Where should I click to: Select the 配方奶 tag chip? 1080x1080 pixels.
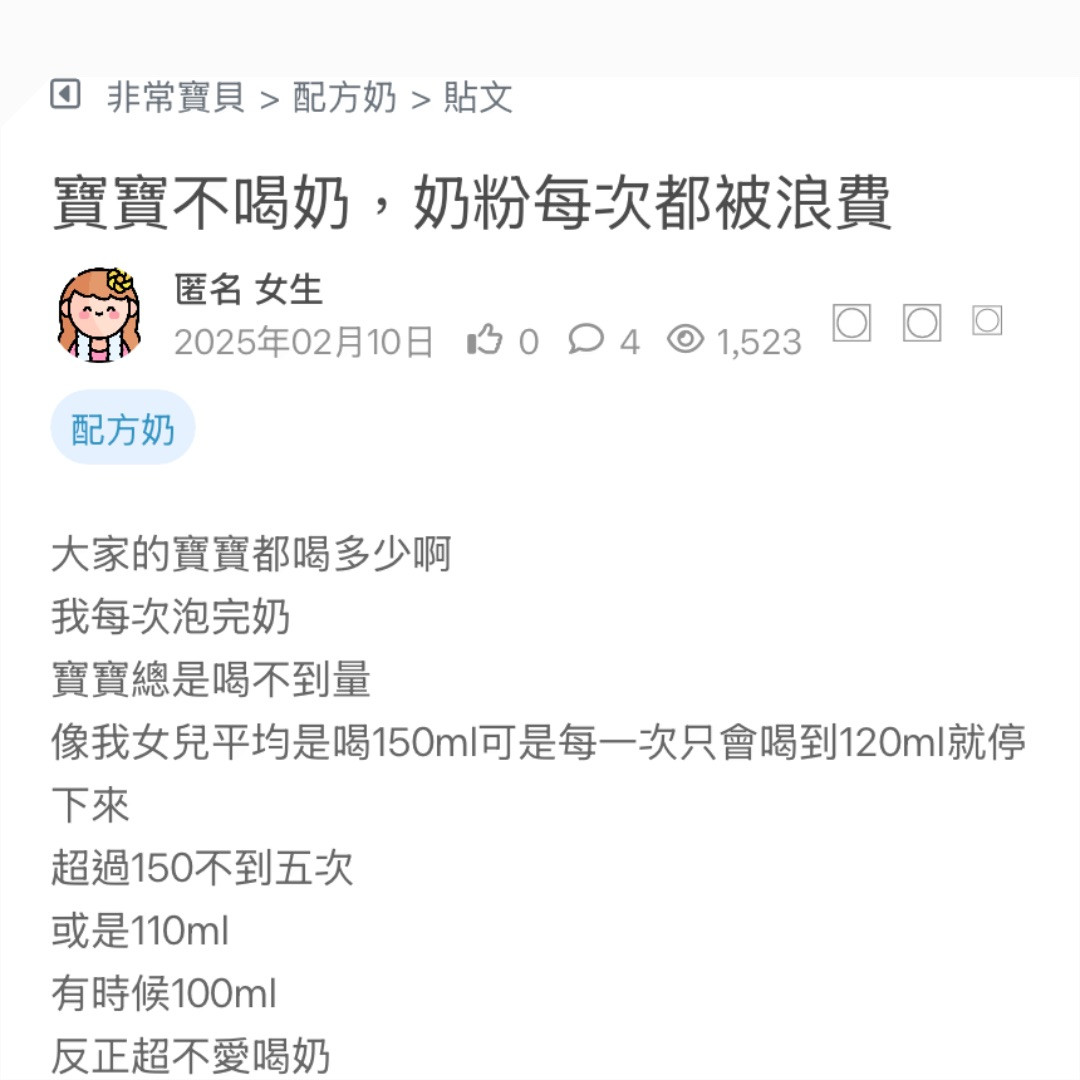tap(122, 430)
